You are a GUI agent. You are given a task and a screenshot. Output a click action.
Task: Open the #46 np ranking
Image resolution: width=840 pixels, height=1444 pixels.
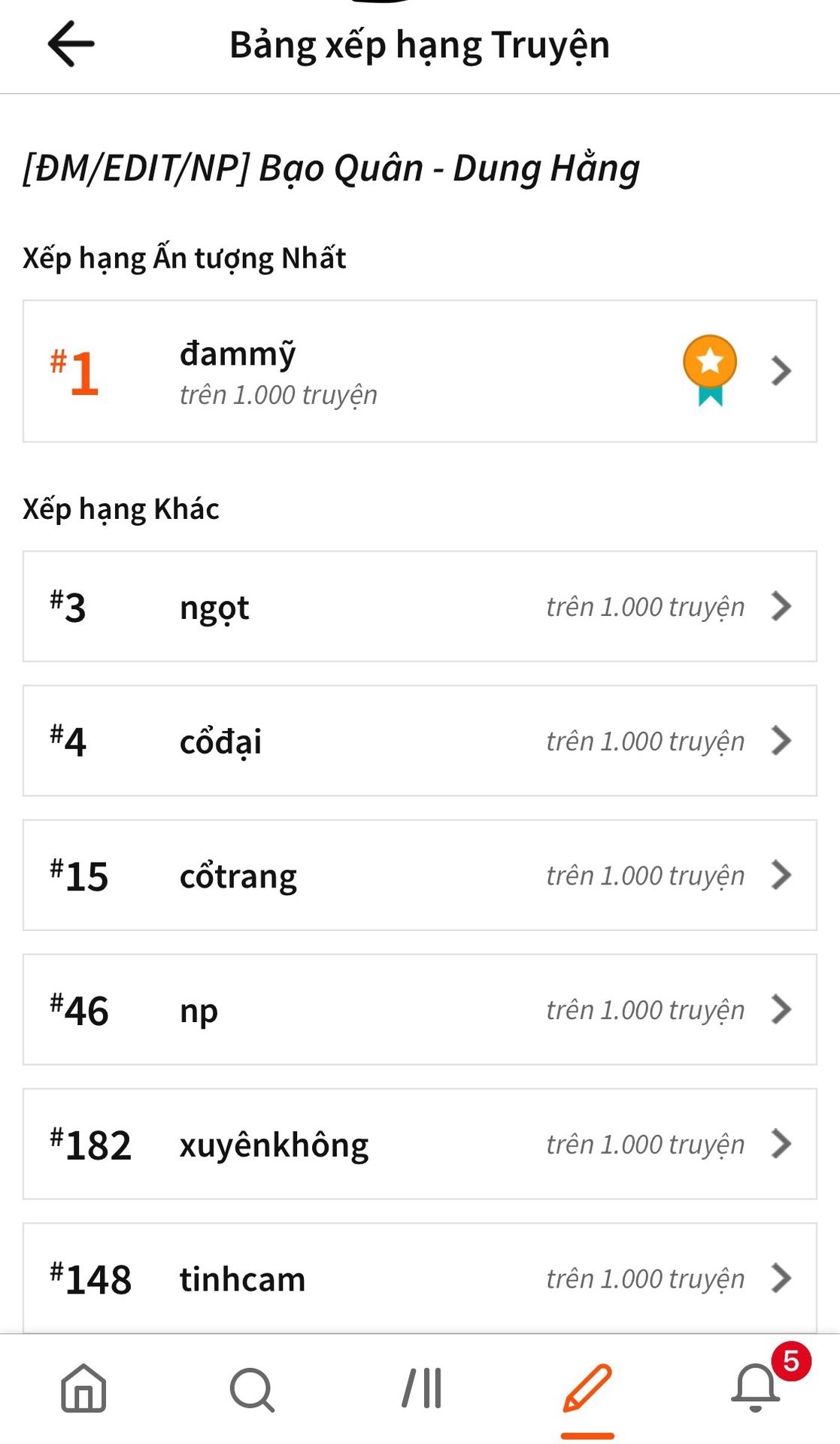coord(420,1009)
